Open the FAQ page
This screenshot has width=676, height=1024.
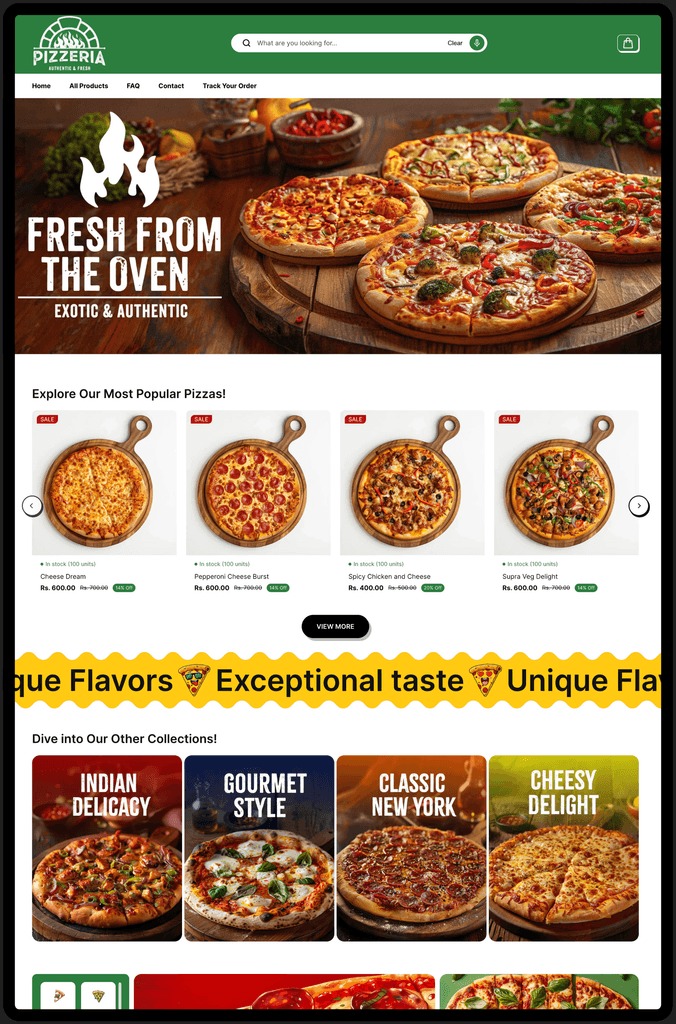(133, 86)
